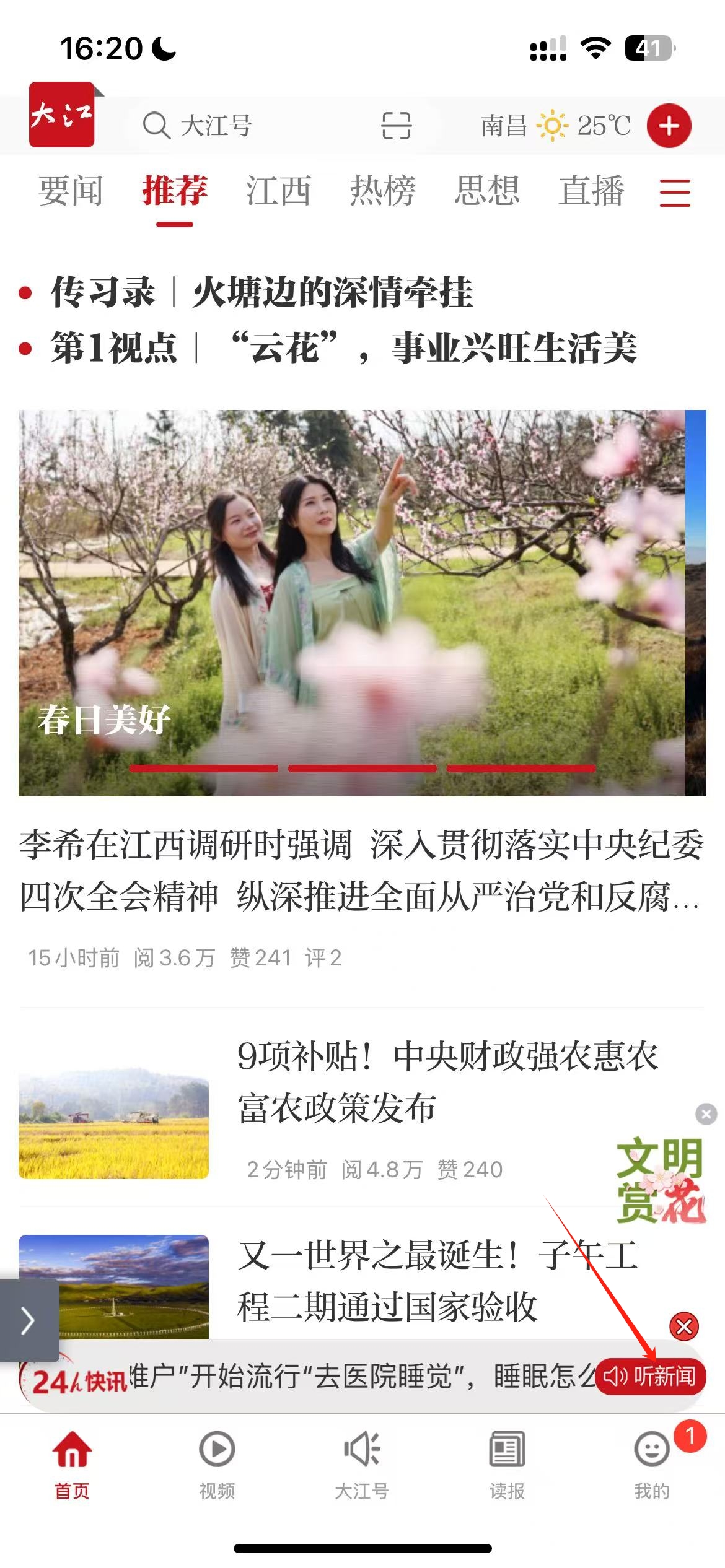The height and width of the screenshot is (1568, 725).
Task: Switch to the 要闻 tab
Action: pyautogui.click(x=70, y=191)
